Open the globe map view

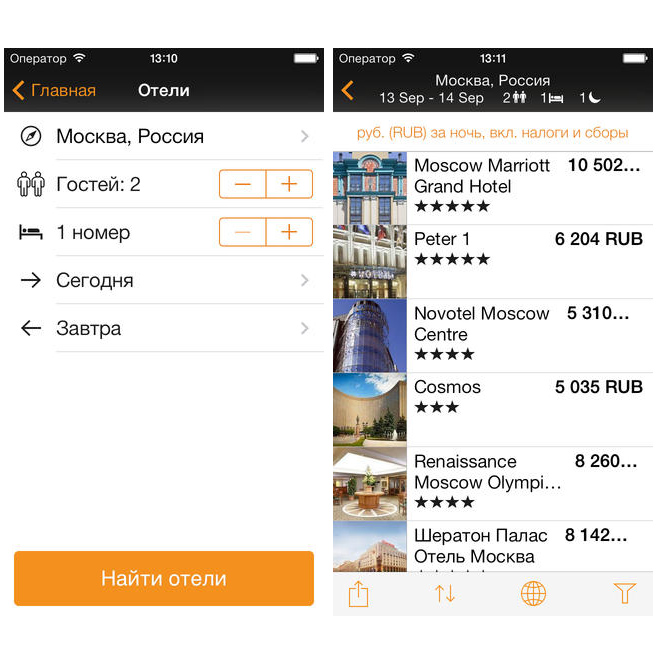pos(534,593)
